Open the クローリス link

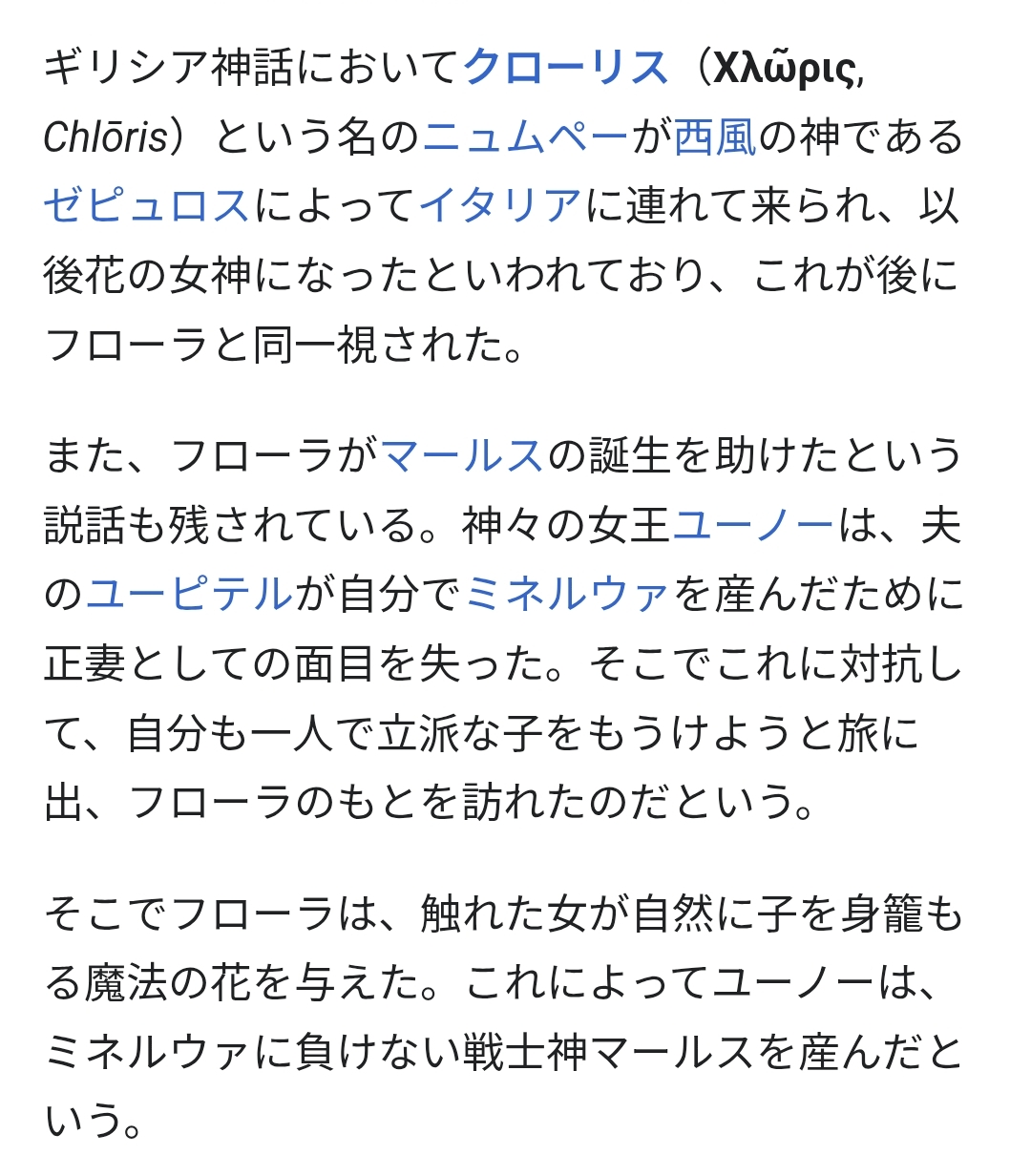click(x=565, y=69)
